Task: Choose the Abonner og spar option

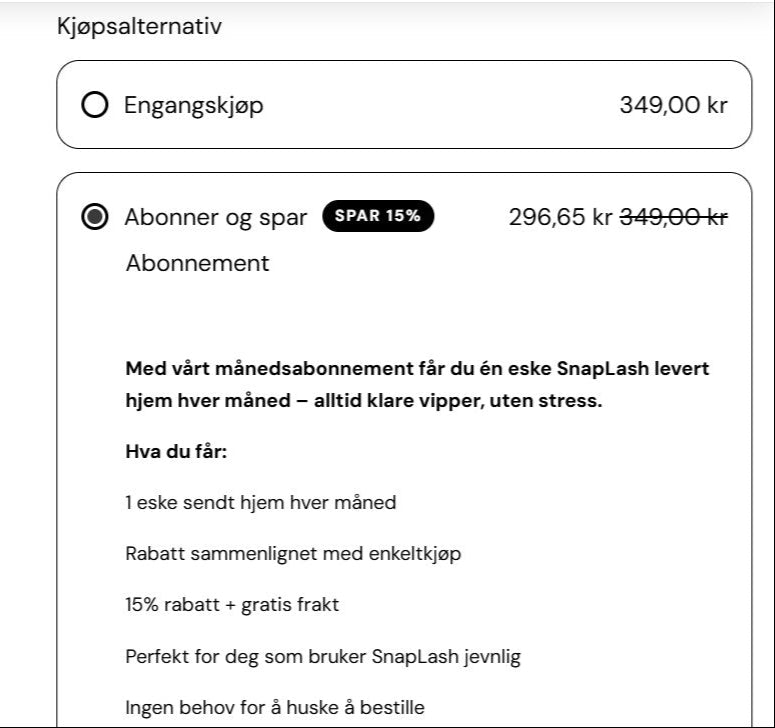Action: tap(95, 217)
